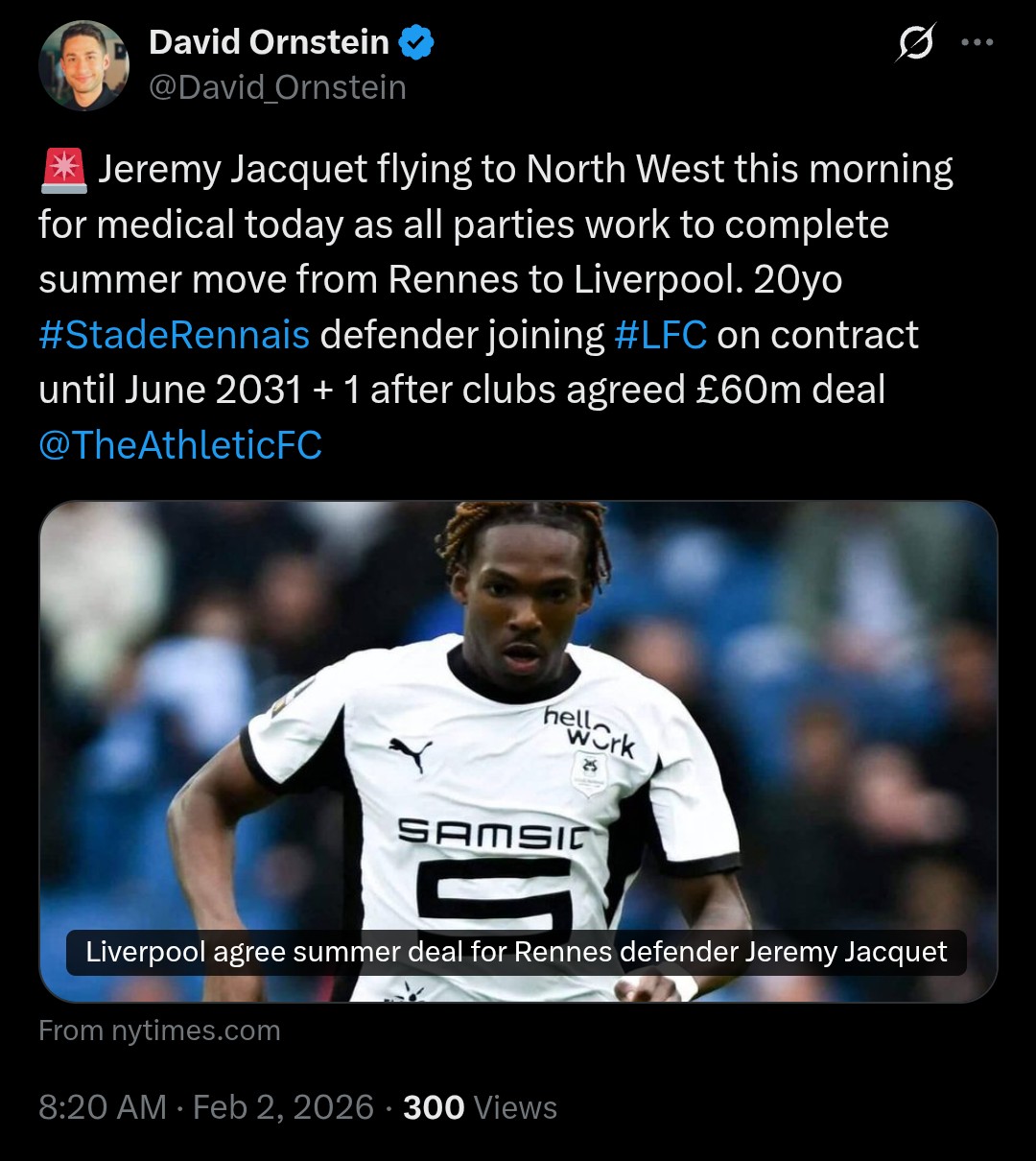Open the Jeremy Jacquet article card

point(518,750)
